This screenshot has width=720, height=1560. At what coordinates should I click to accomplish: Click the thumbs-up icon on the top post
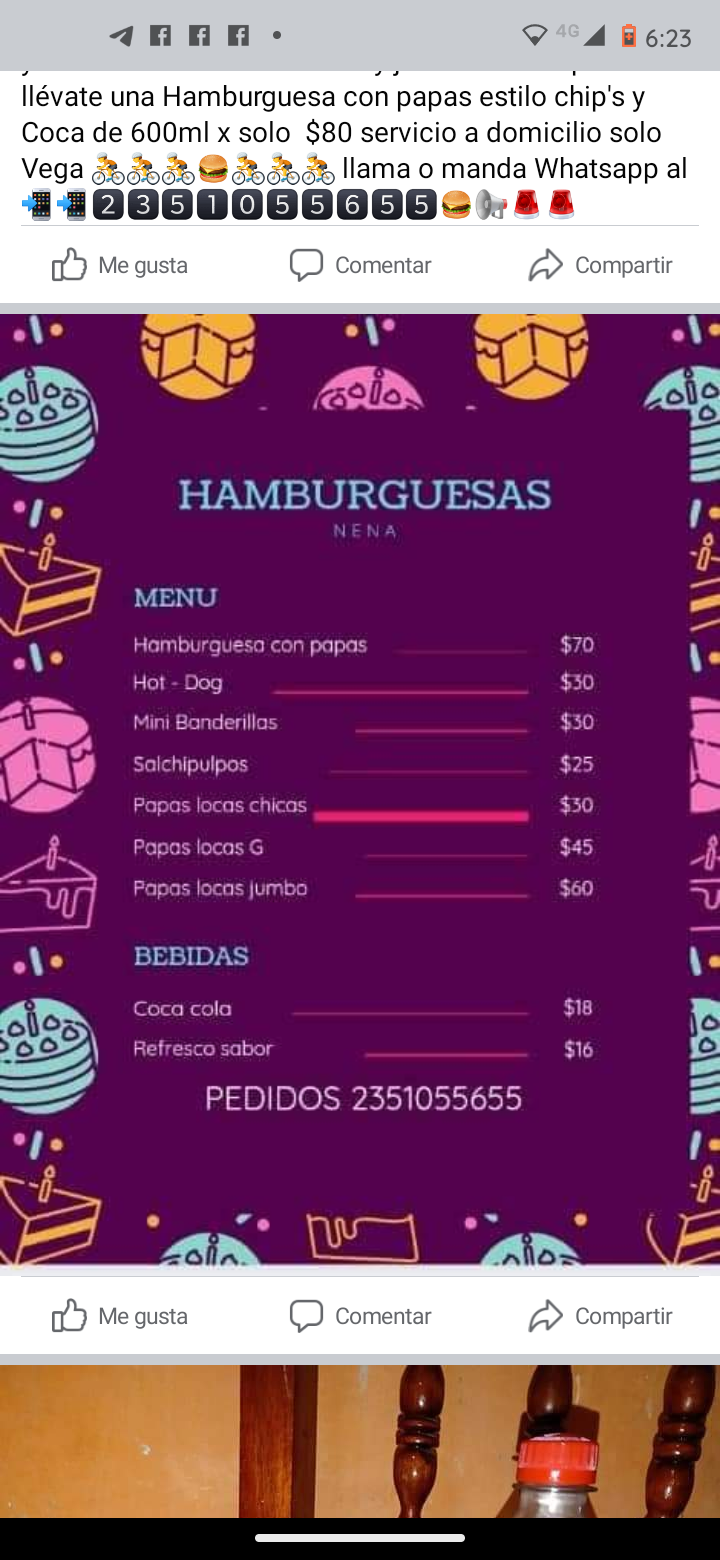tap(69, 264)
